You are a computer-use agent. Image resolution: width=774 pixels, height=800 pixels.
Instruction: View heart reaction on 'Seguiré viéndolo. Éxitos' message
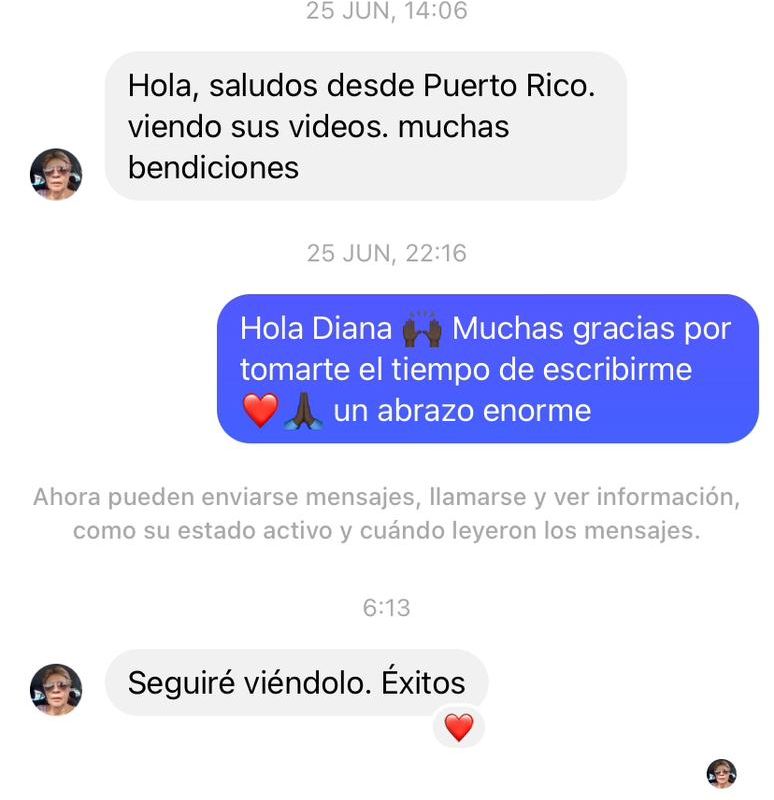point(458,728)
